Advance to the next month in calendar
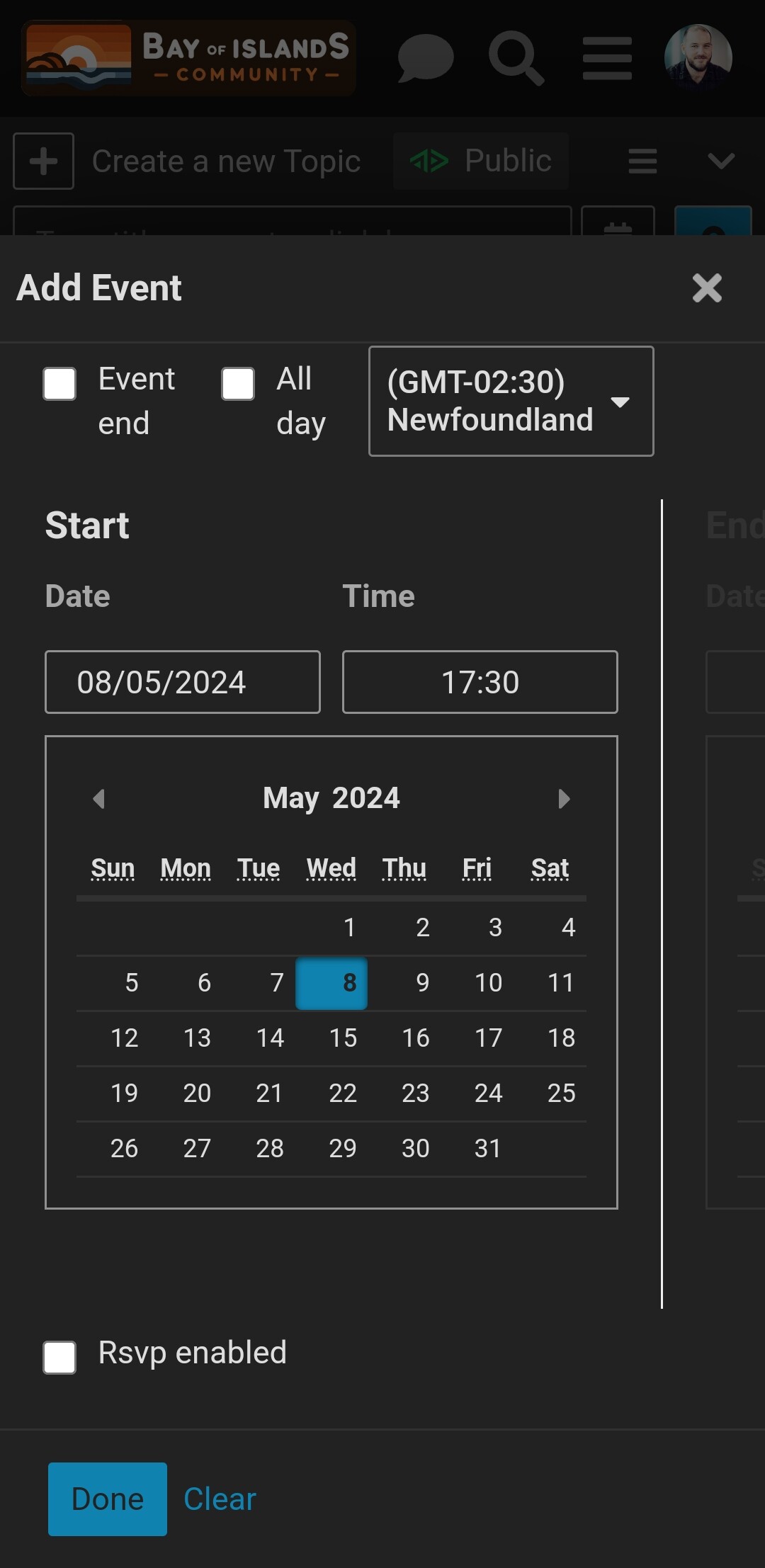Image resolution: width=765 pixels, height=1568 pixels. (x=564, y=799)
